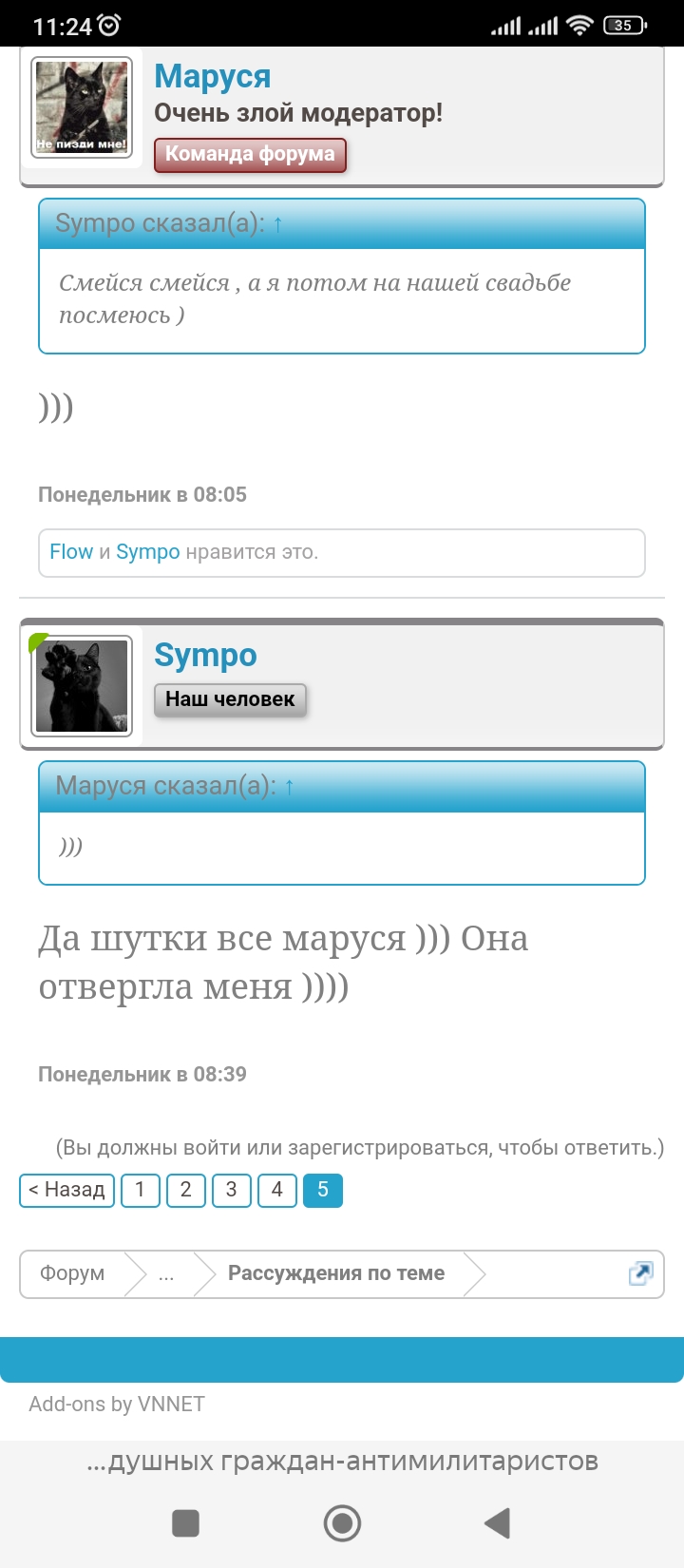Screen dimensions: 684x1568
Task: Open Sympo's profile name in post header
Action: click(205, 655)
